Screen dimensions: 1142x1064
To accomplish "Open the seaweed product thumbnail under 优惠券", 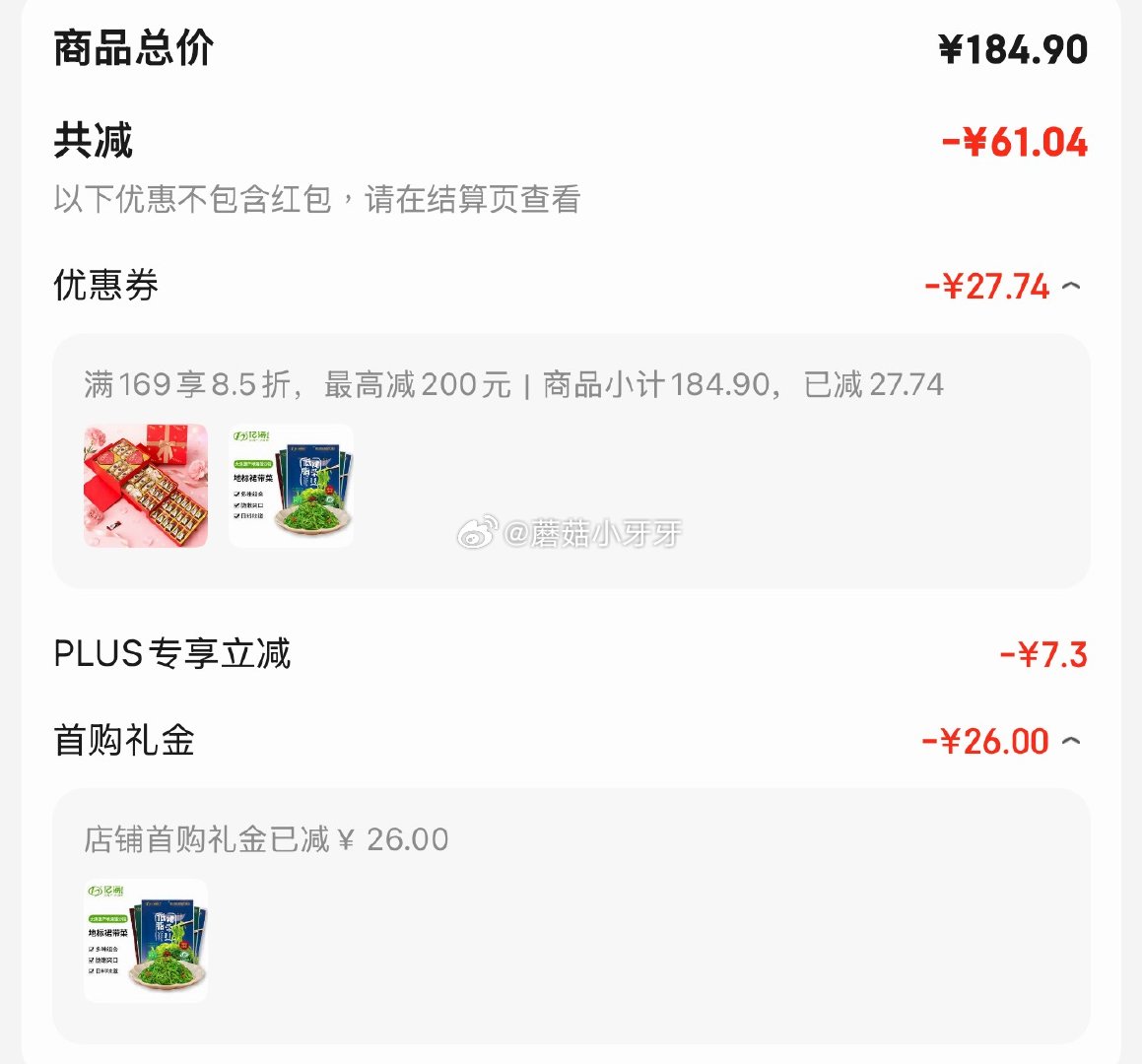I will coord(292,486).
